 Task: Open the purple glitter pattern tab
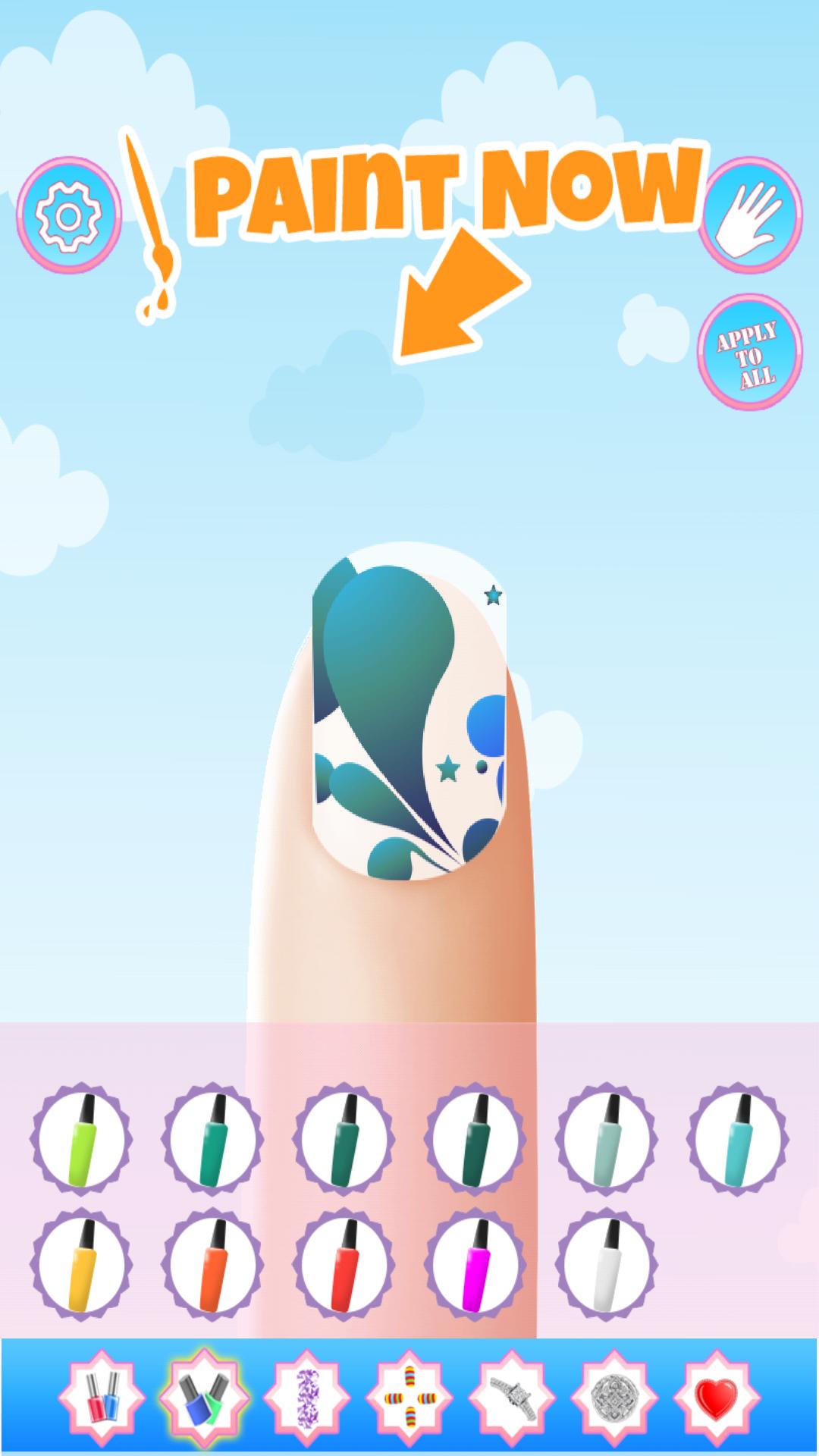coord(307,1396)
